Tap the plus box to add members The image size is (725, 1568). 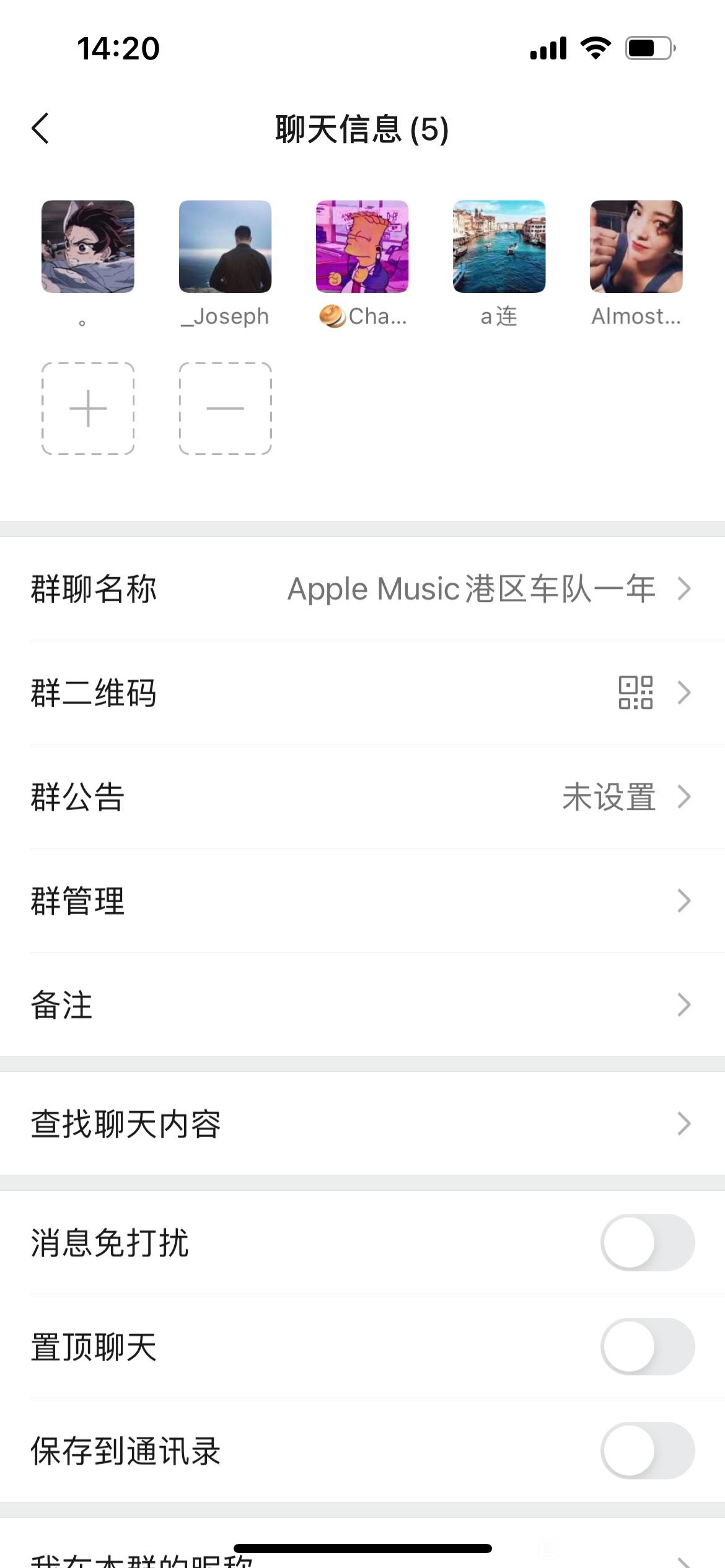tap(88, 409)
